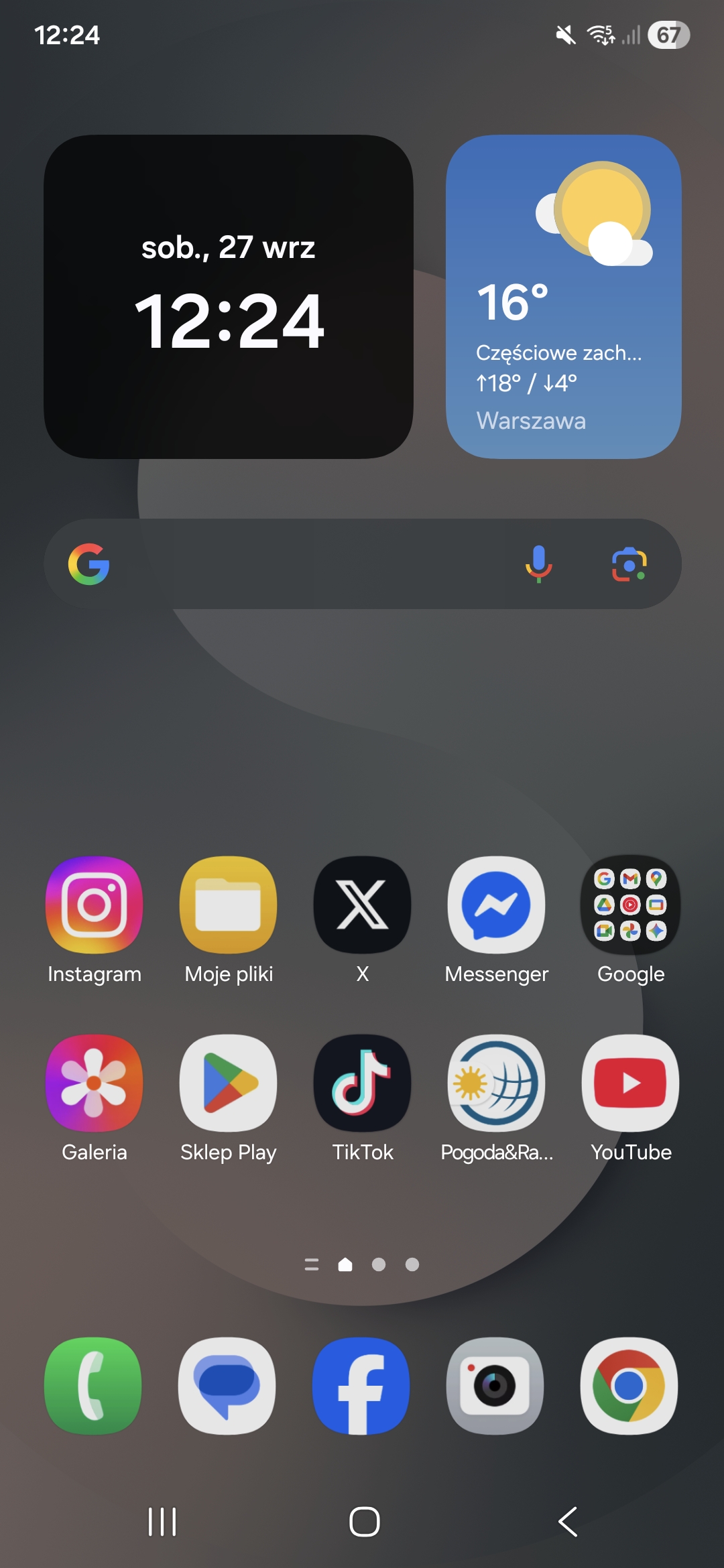Open the X app
This screenshot has width=724, height=1568.
pos(362,905)
